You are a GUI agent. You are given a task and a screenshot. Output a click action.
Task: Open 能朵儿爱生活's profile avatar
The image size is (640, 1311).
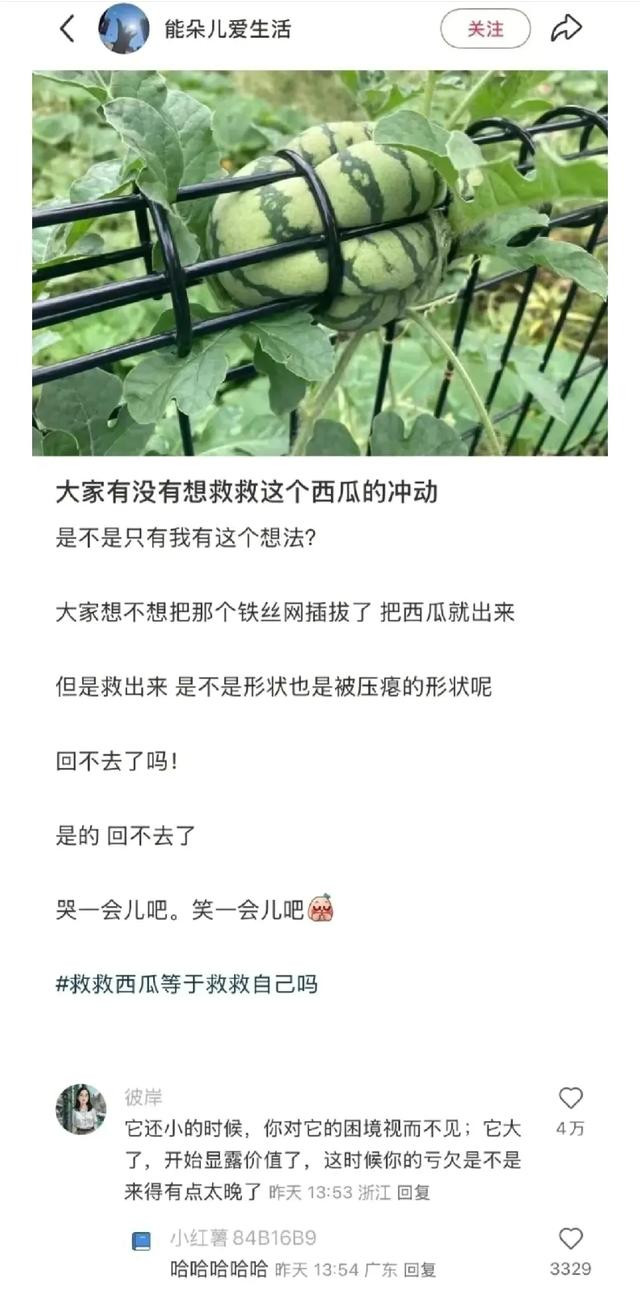[123, 29]
